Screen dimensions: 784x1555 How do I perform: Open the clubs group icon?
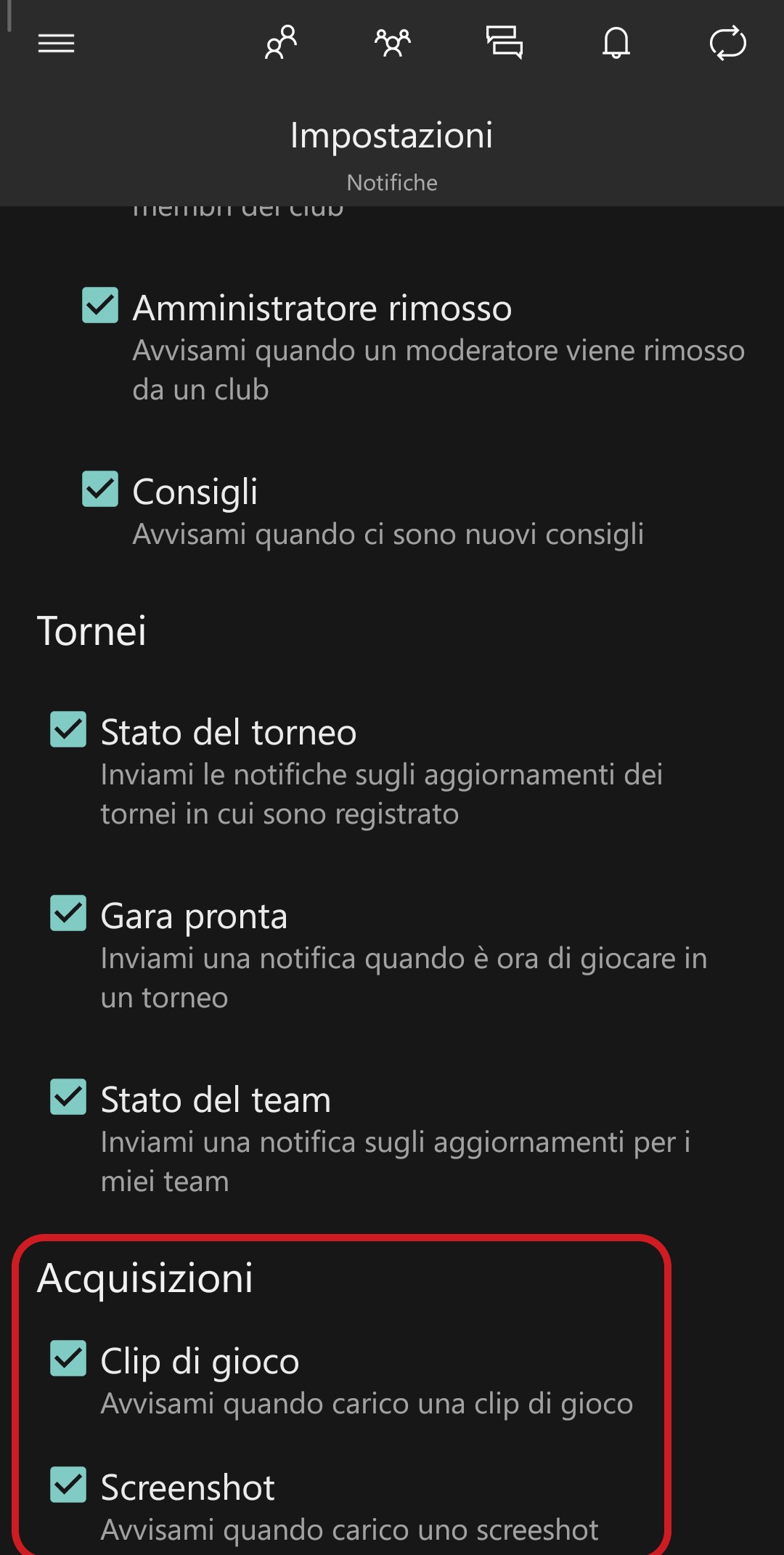point(393,43)
